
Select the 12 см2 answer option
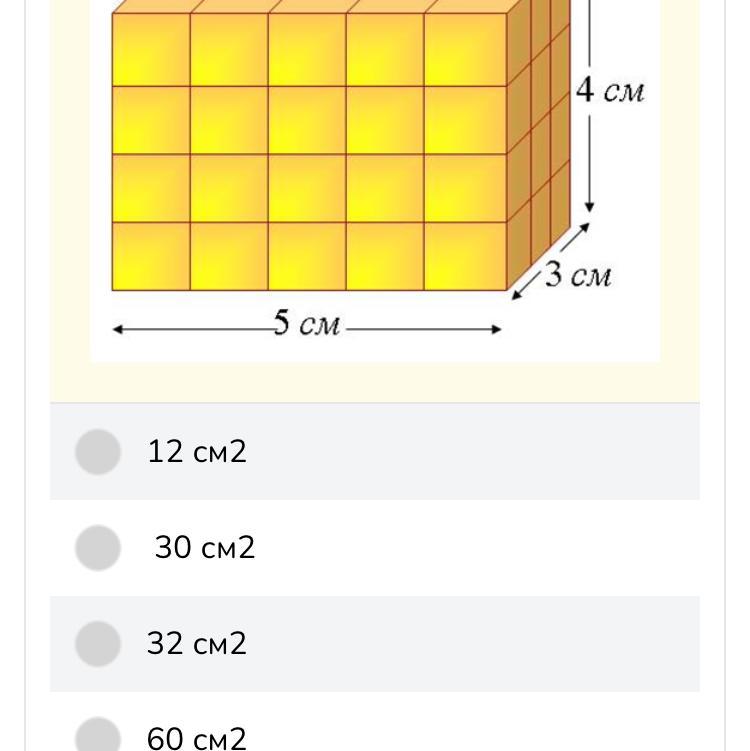(x=98, y=452)
